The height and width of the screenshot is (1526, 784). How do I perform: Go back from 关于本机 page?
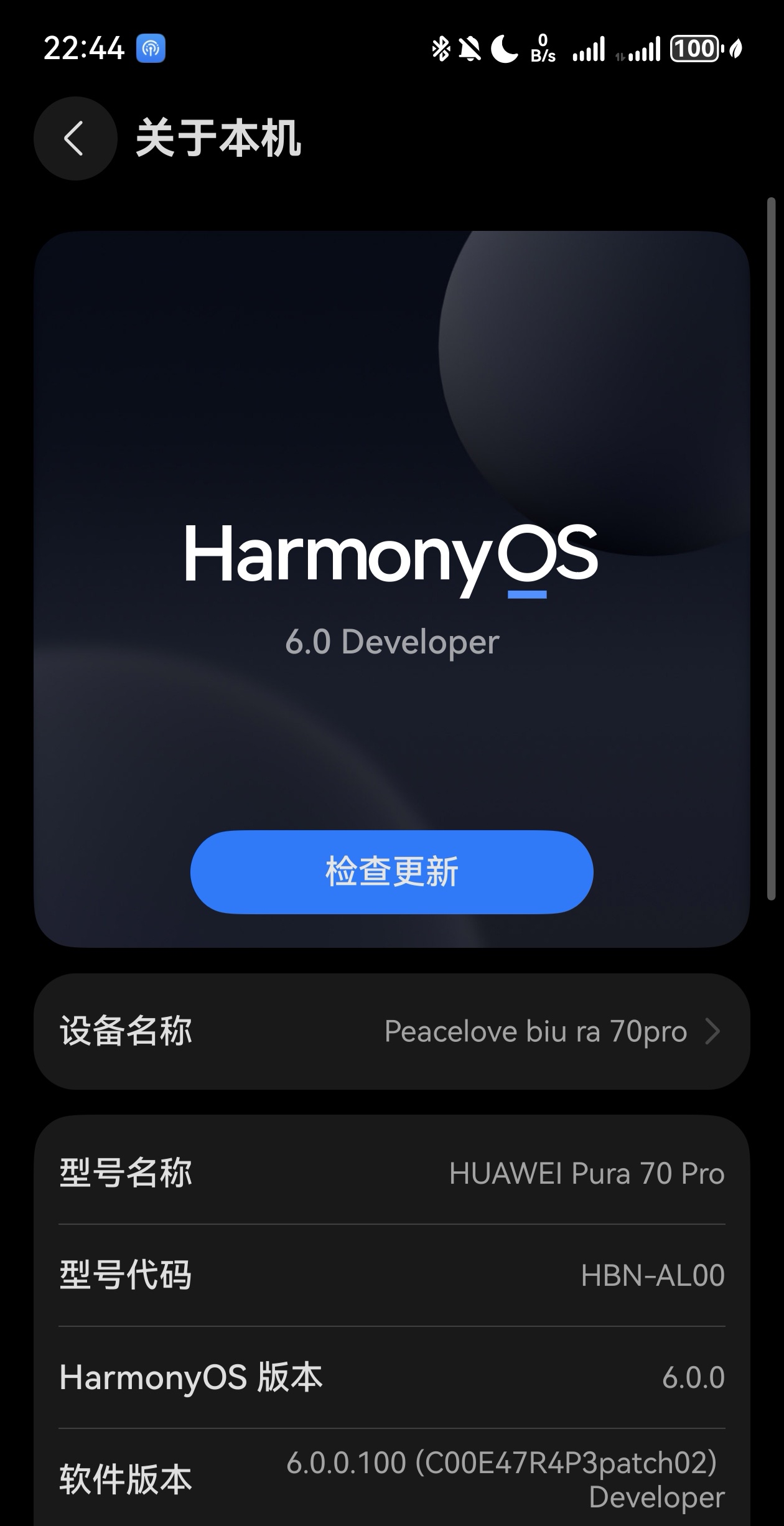pos(75,138)
